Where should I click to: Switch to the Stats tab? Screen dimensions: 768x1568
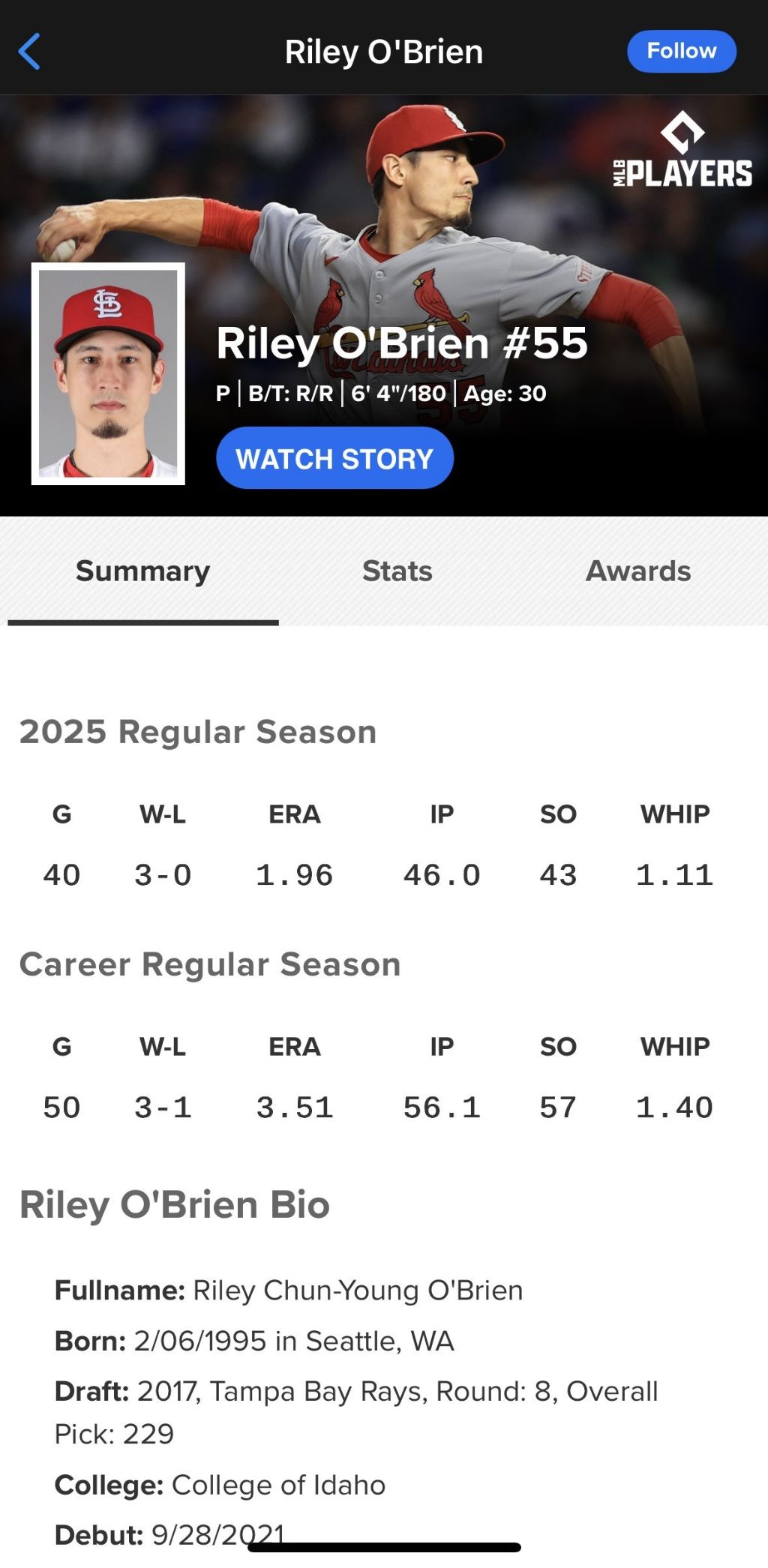(x=397, y=571)
